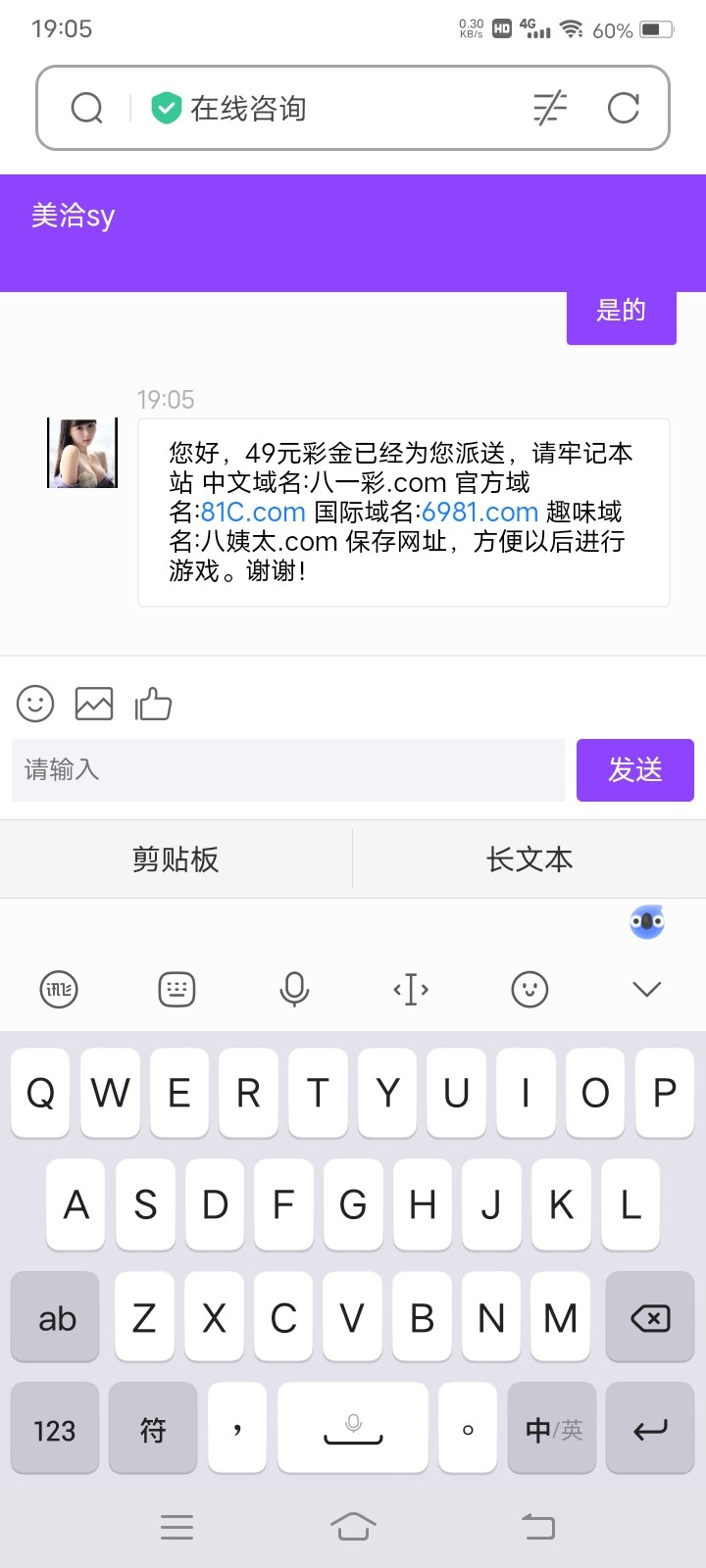Open the search settings filter control
The image size is (706, 1568).
pyautogui.click(x=549, y=108)
